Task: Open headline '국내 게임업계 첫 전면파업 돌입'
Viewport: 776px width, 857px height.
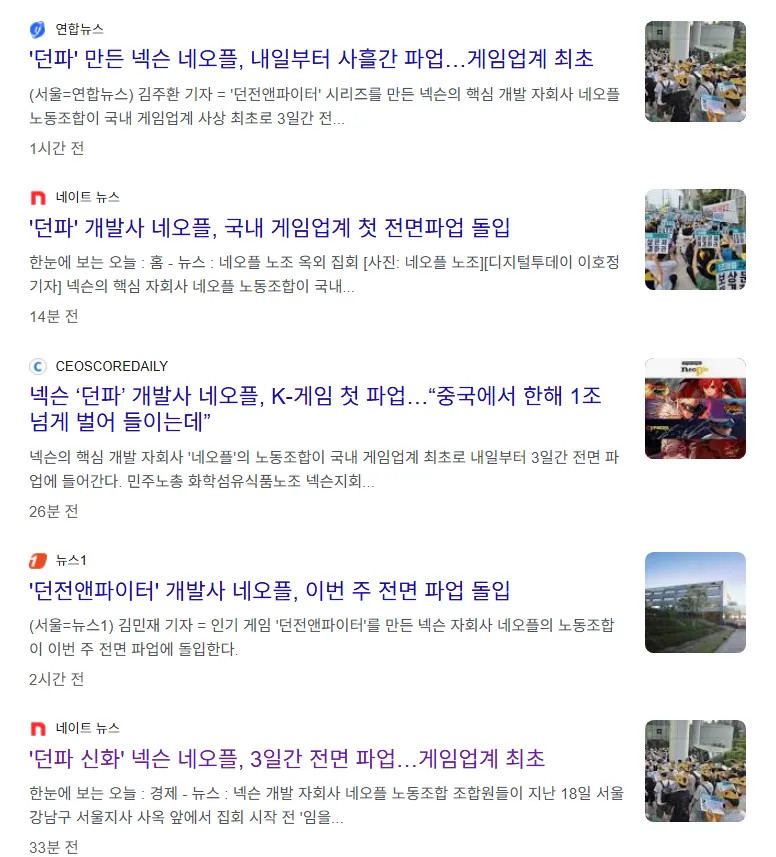Action: pyautogui.click(x=270, y=227)
